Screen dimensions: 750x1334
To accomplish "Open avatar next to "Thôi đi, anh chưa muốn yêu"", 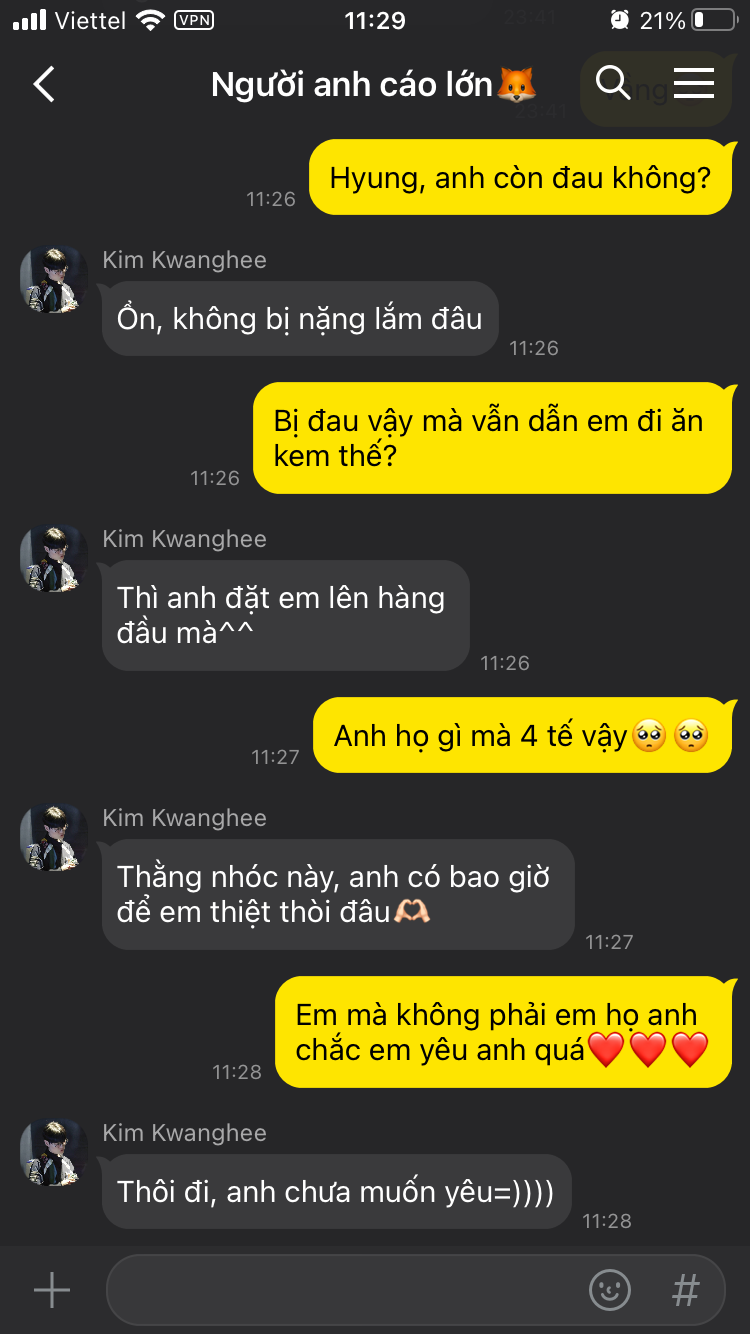I will pos(54,1153).
